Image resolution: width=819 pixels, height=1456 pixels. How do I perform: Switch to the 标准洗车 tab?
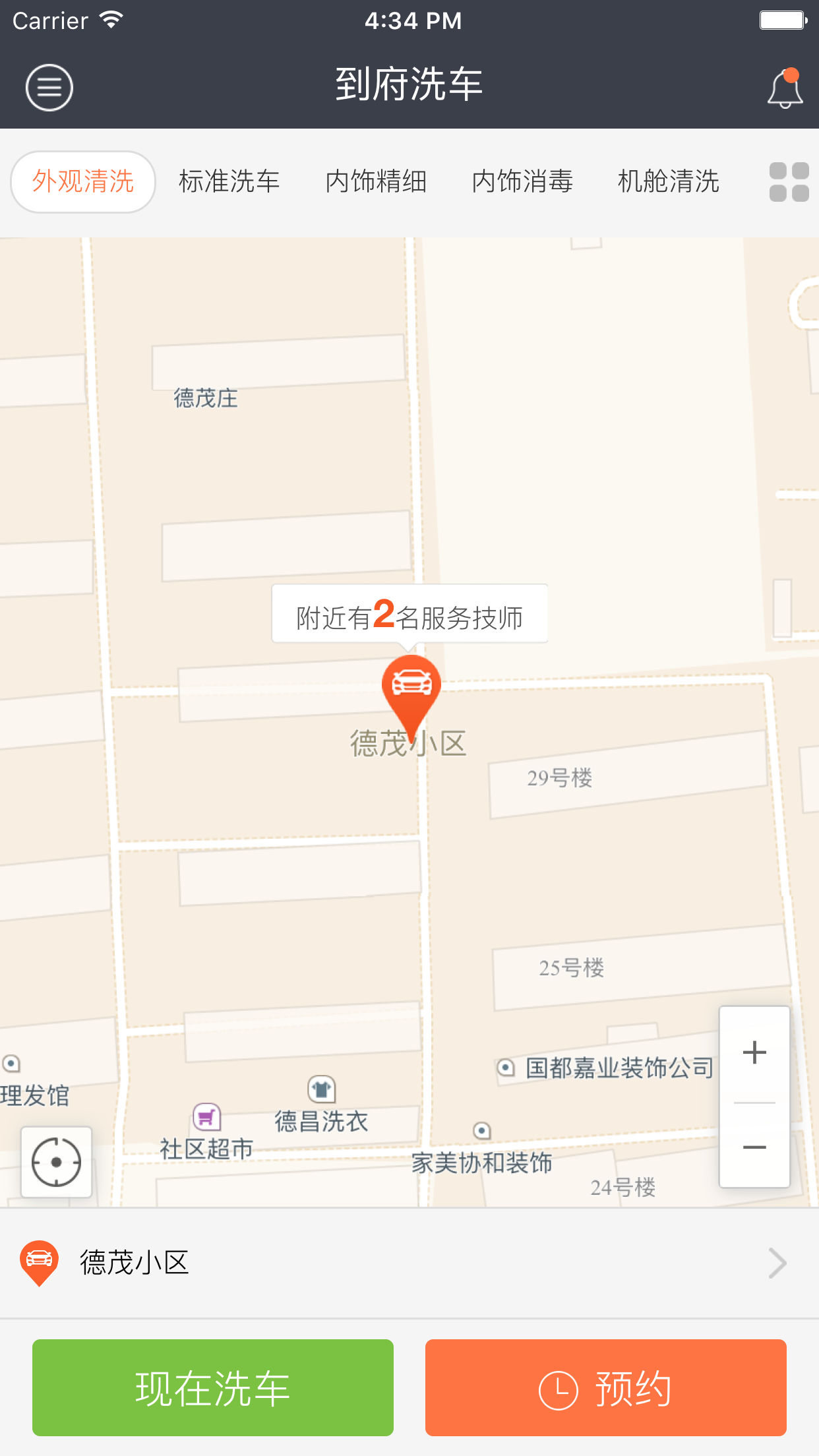click(229, 181)
